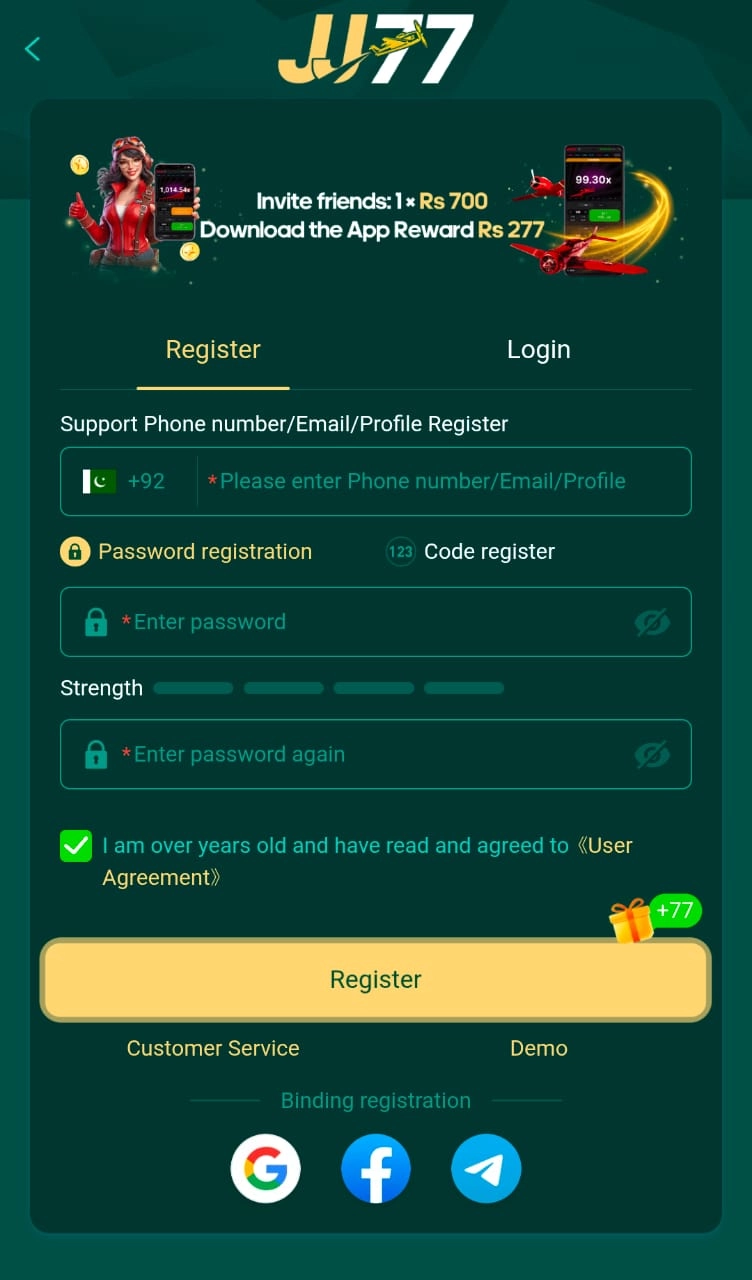The image size is (752, 1280).
Task: Register with Facebook
Action: coord(376,1168)
